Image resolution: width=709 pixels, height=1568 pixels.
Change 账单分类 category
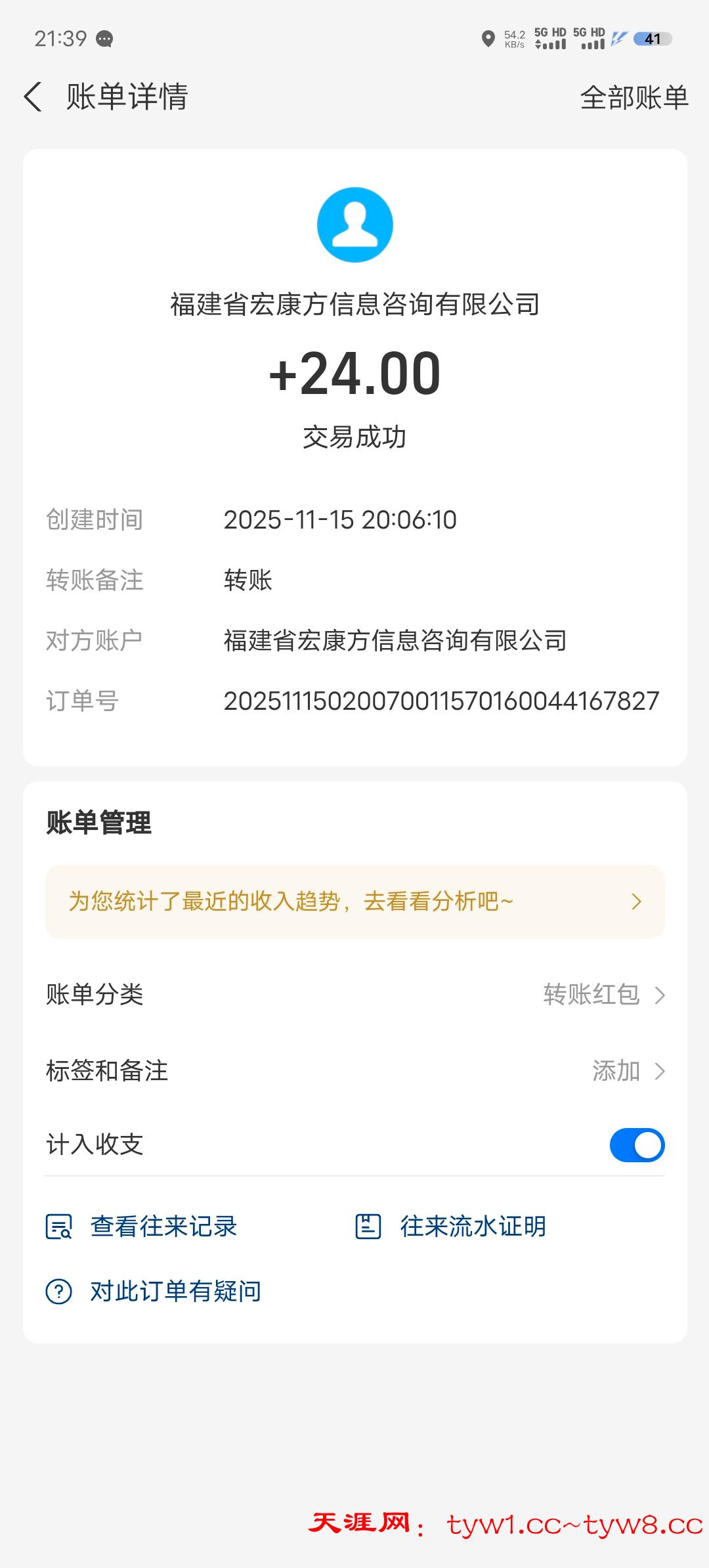tap(604, 995)
